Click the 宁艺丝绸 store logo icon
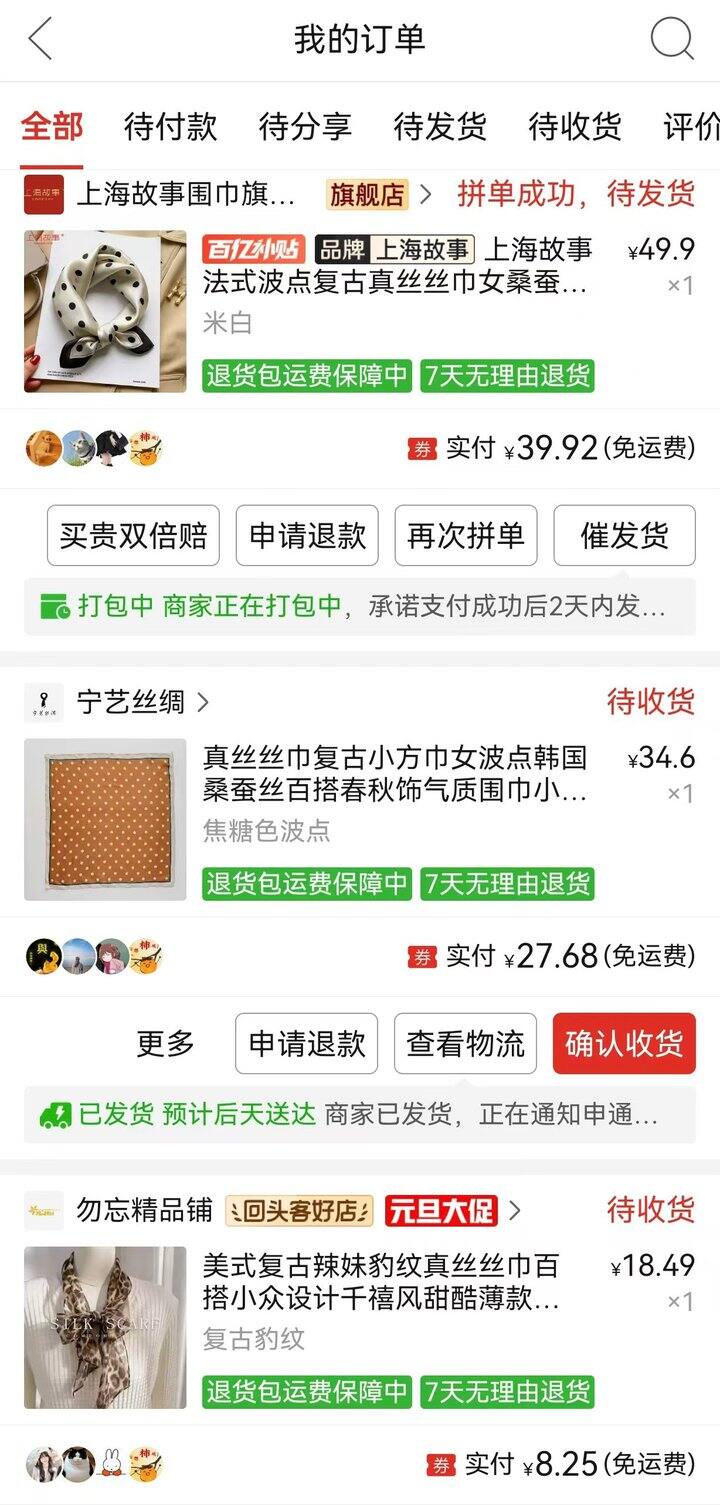Image resolution: width=720 pixels, height=1505 pixels. pos(42,703)
